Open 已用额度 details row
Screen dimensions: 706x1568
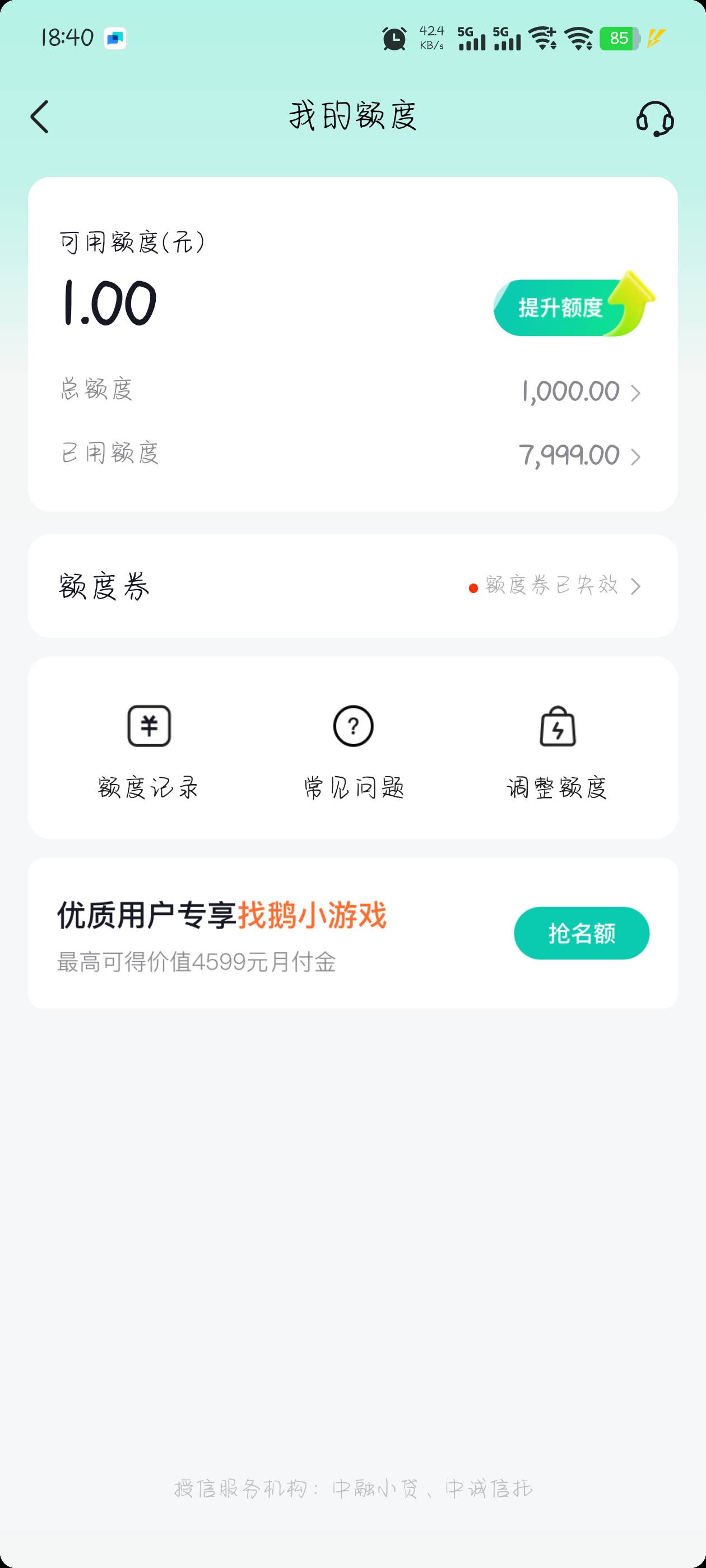352,454
